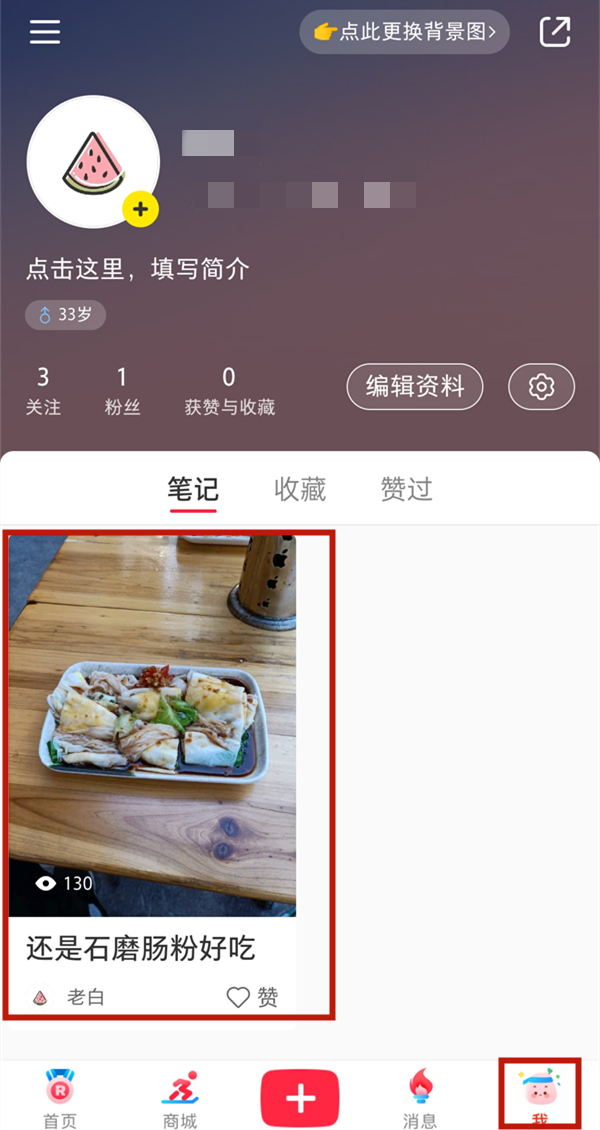
Task: Share the profile via share icon
Action: tap(555, 32)
